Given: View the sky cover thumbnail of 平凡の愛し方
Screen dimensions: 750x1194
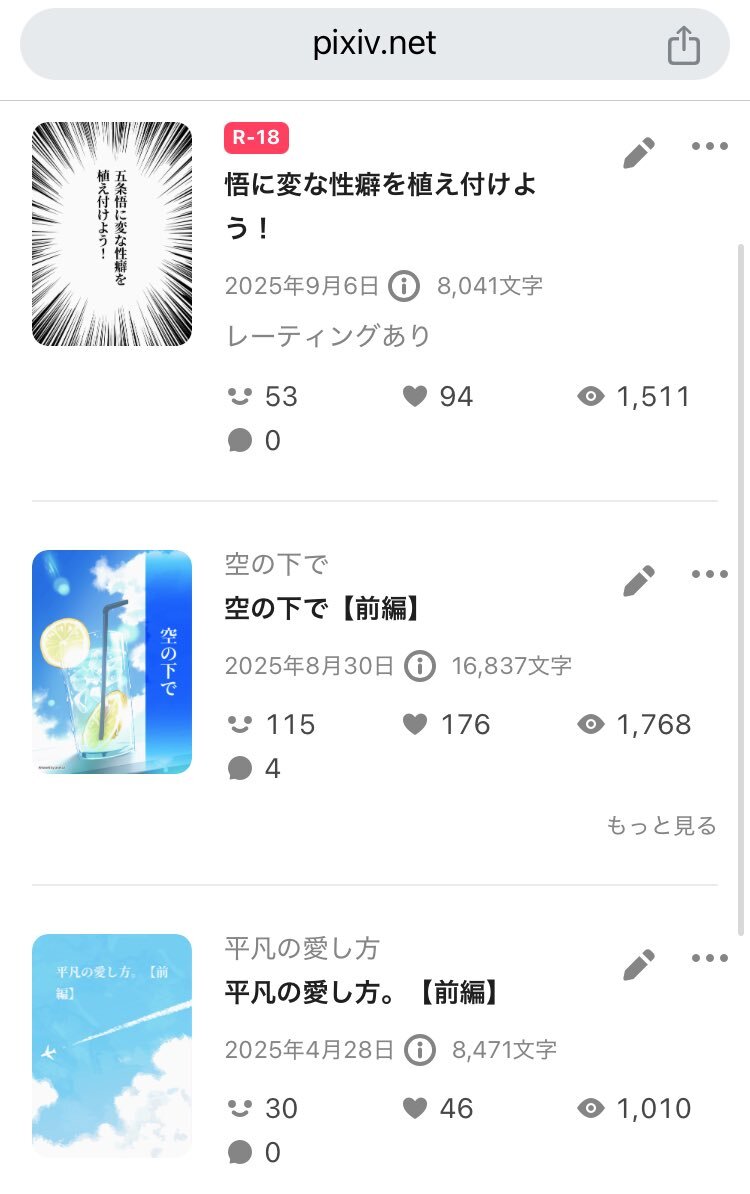Looking at the screenshot, I should tap(112, 1046).
